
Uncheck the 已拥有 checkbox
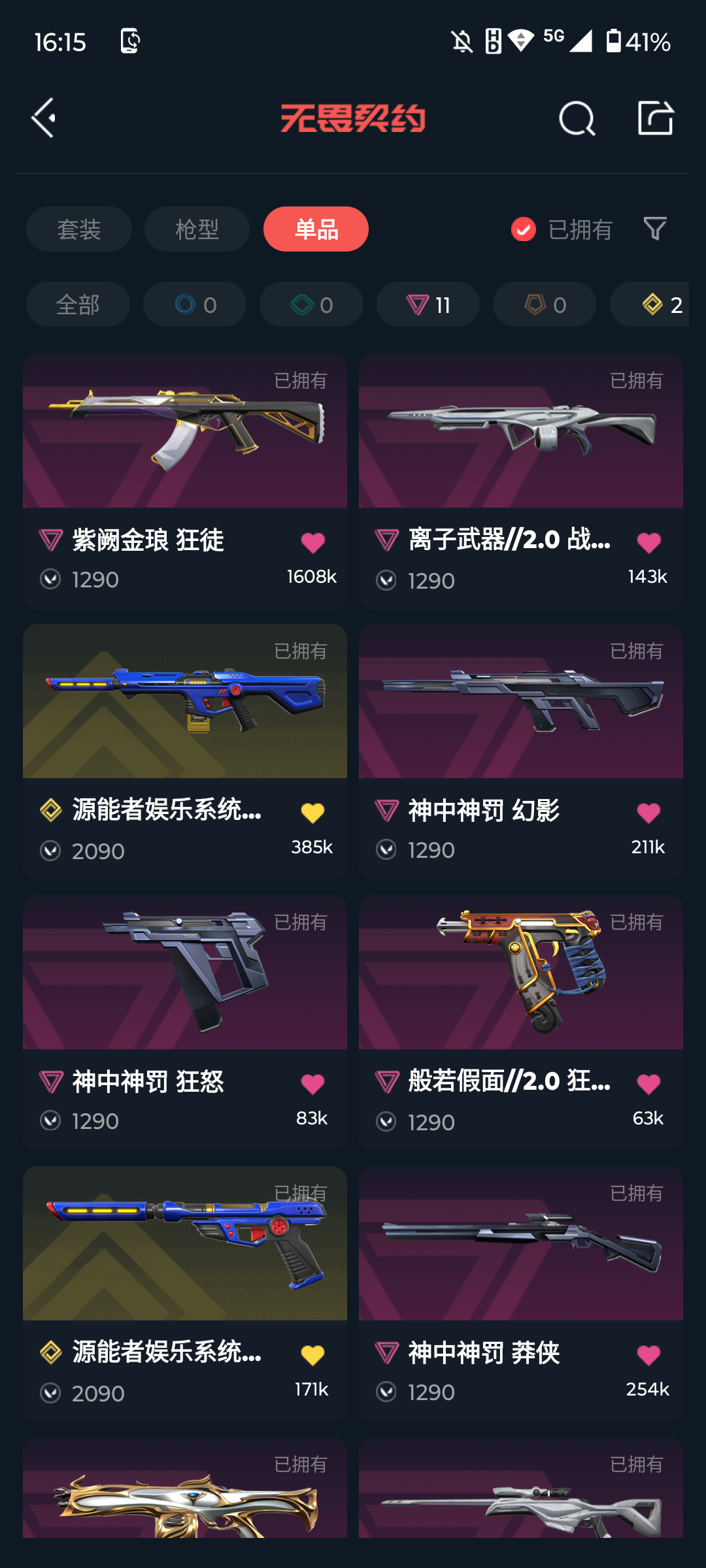(524, 229)
